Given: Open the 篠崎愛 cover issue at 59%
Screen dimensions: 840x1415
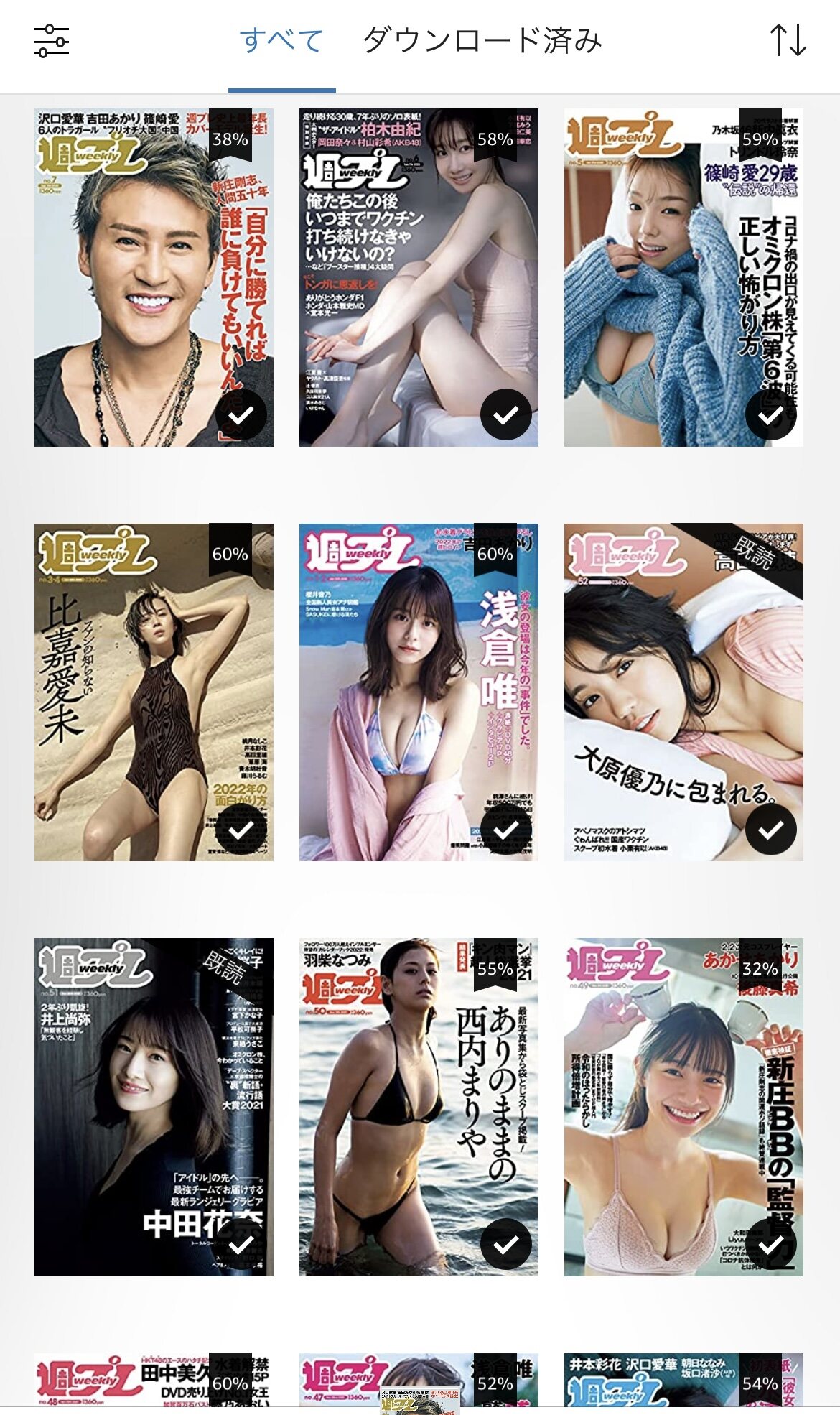Looking at the screenshot, I should 683,277.
